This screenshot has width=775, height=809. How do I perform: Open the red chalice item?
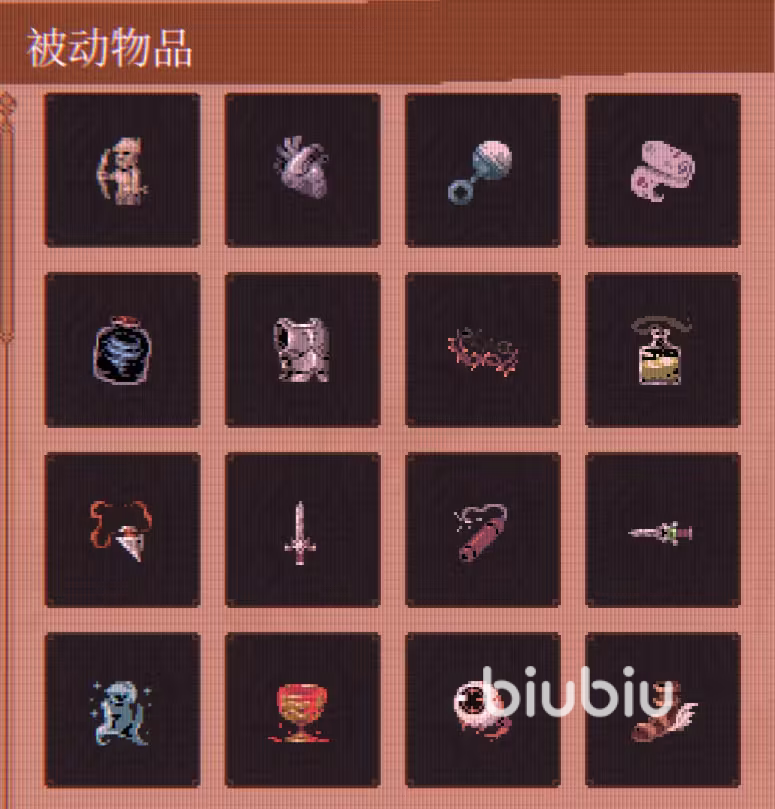[x=302, y=710]
